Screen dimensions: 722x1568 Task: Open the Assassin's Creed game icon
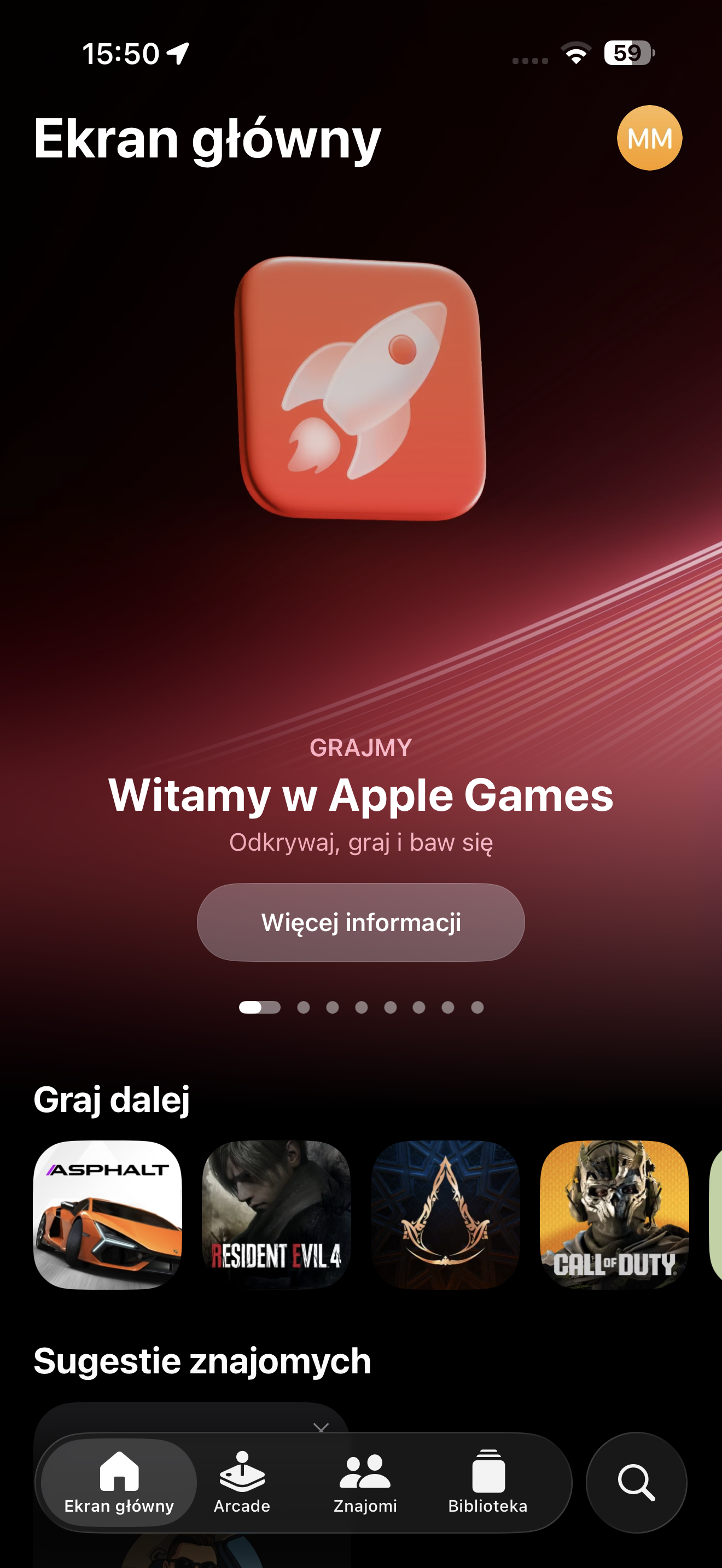click(x=445, y=1214)
